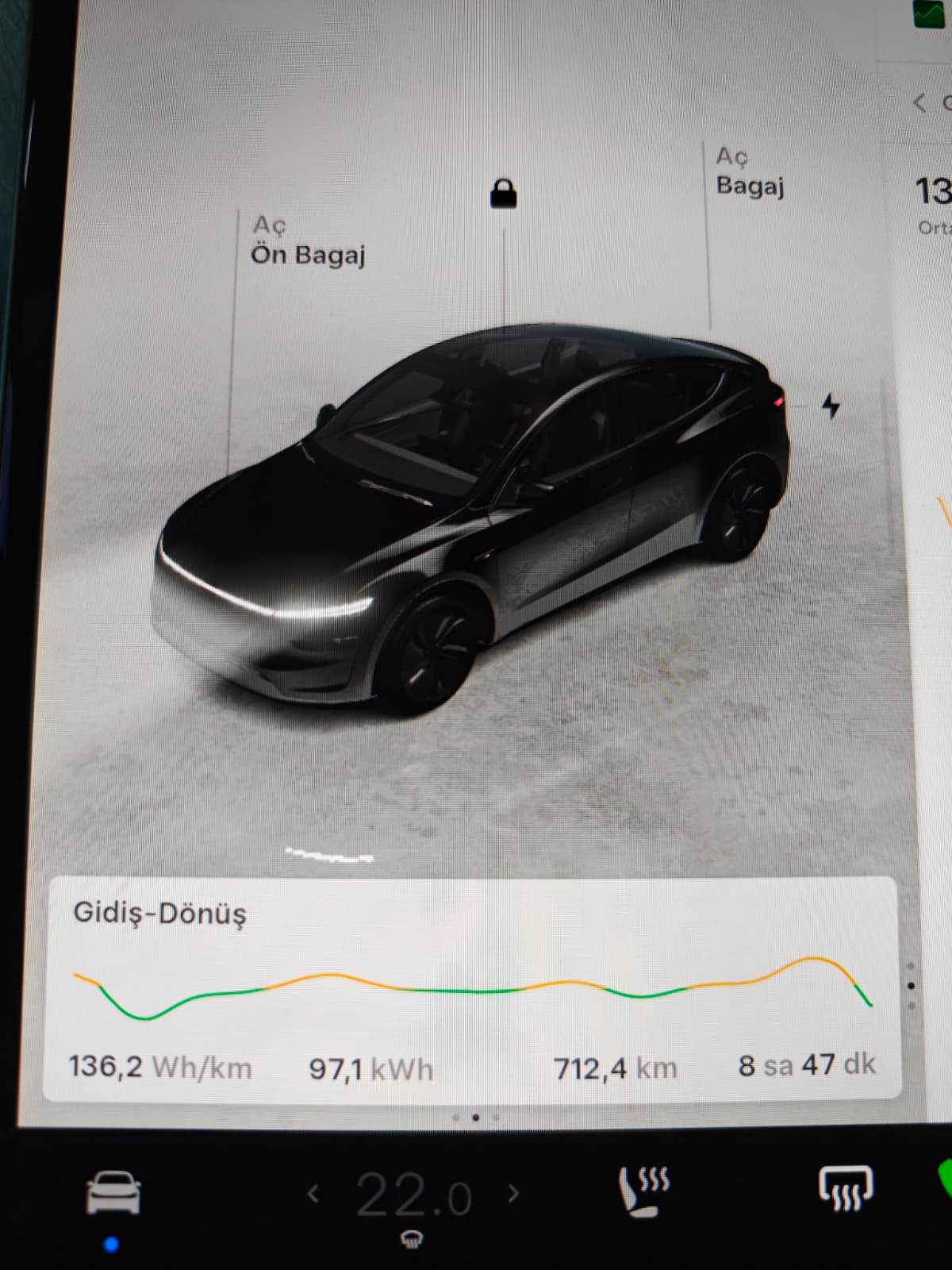Open climate settings via 22.0 temperature
952x1270 pixels.
(413, 1195)
